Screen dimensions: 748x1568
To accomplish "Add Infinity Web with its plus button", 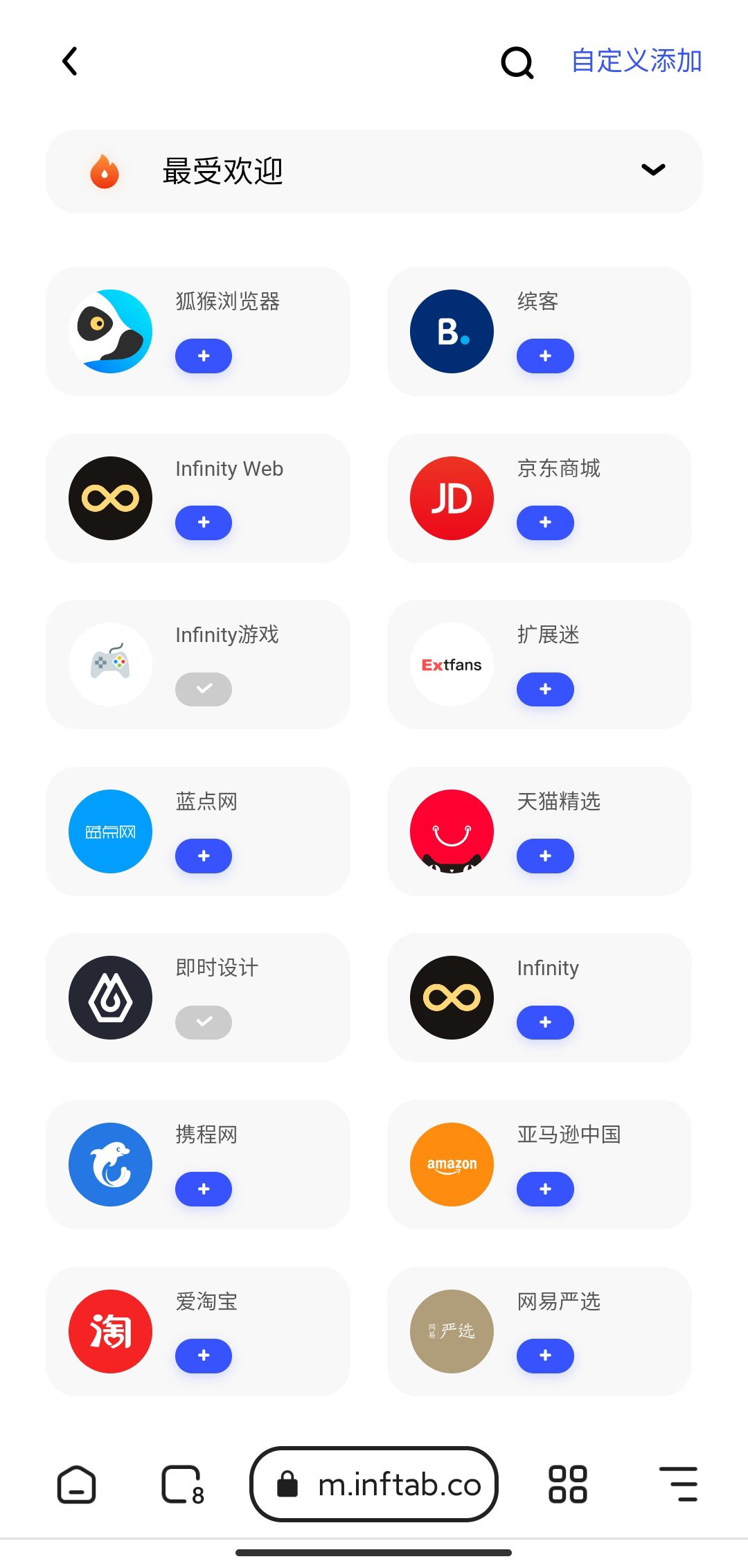I will pyautogui.click(x=204, y=522).
